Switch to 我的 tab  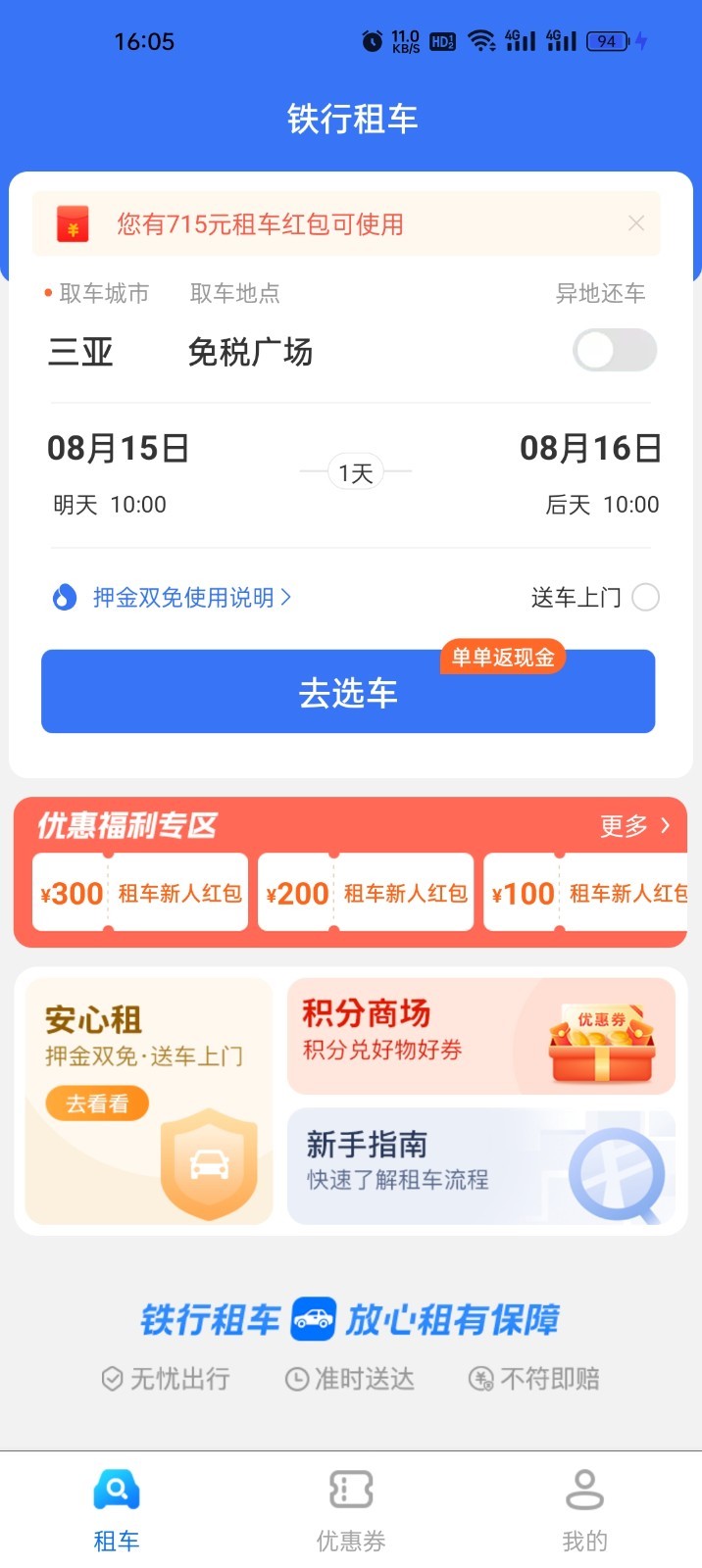coord(584,1510)
